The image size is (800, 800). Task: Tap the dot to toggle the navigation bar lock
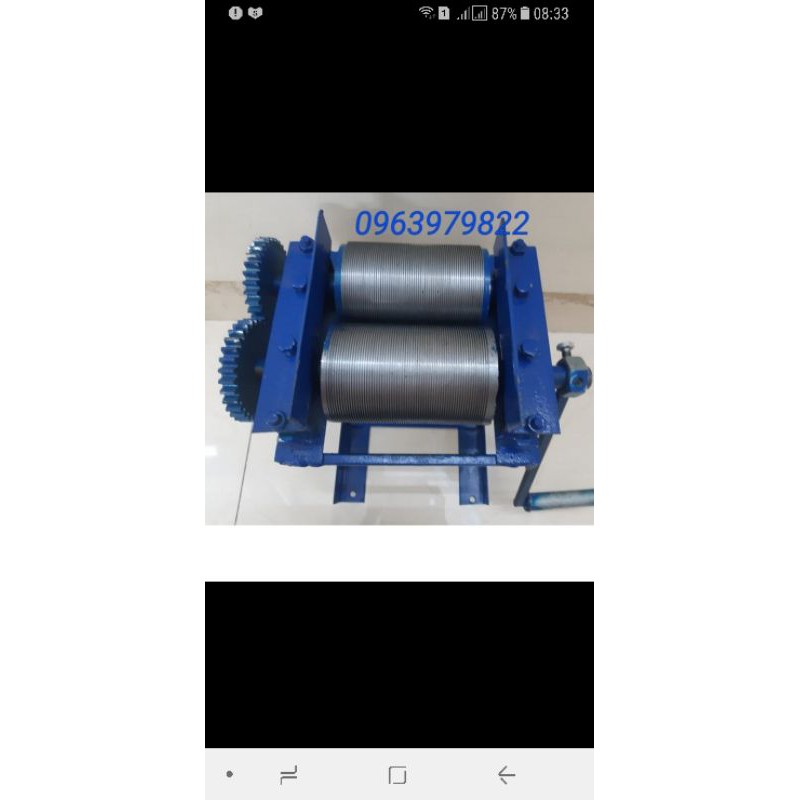pos(230,775)
